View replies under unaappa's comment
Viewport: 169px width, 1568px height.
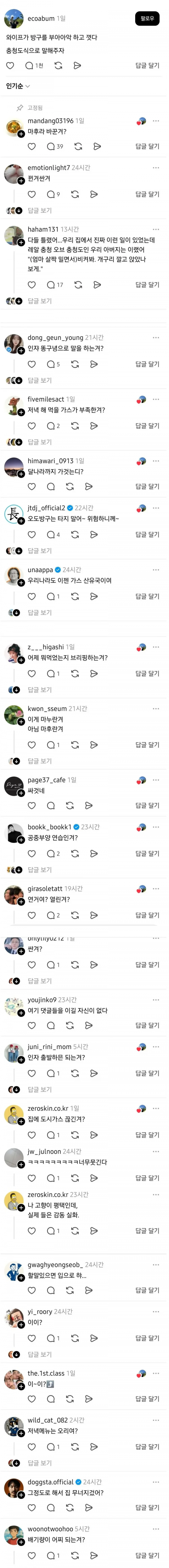(40, 612)
